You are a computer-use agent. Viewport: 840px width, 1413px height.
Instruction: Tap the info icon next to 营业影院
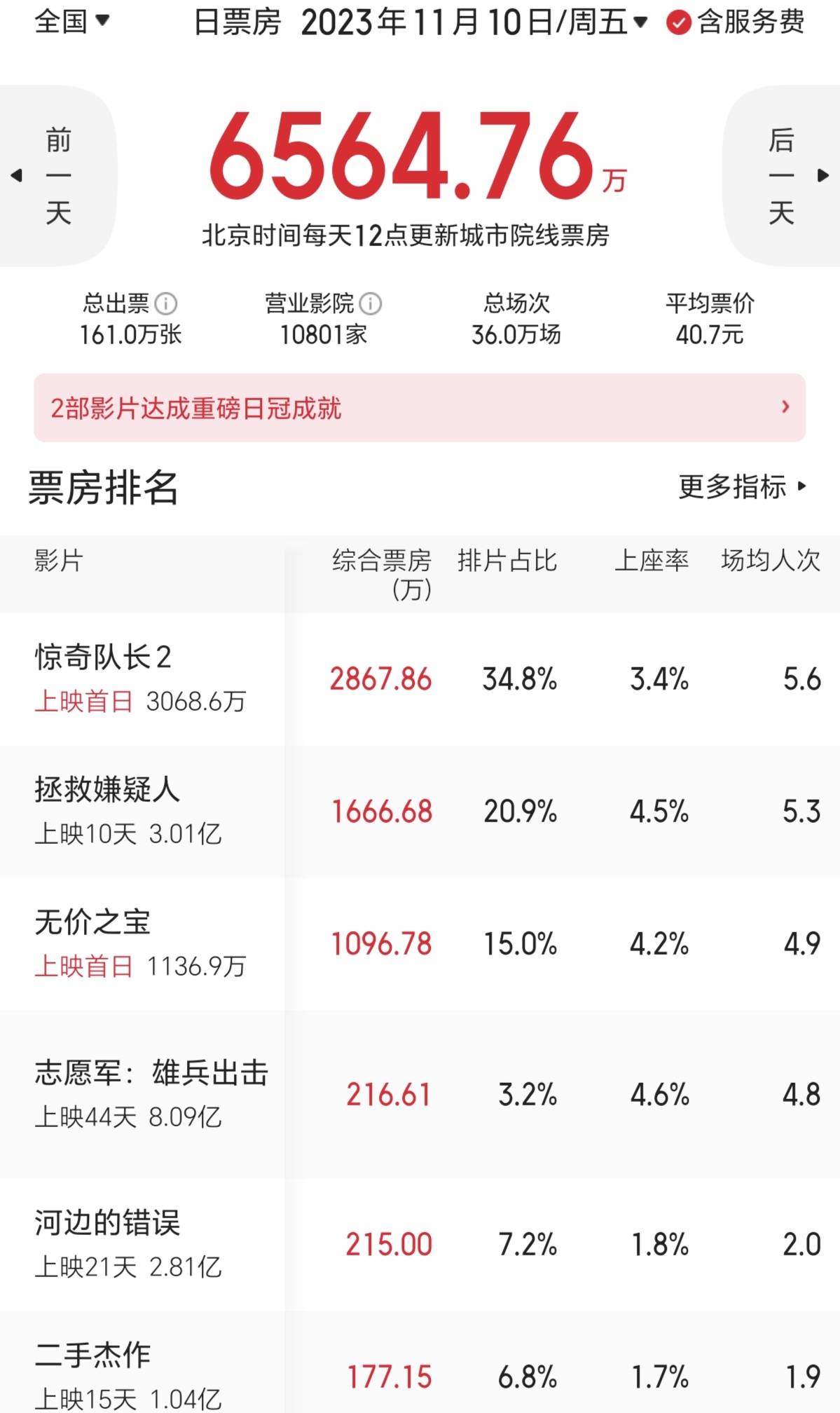[x=371, y=303]
